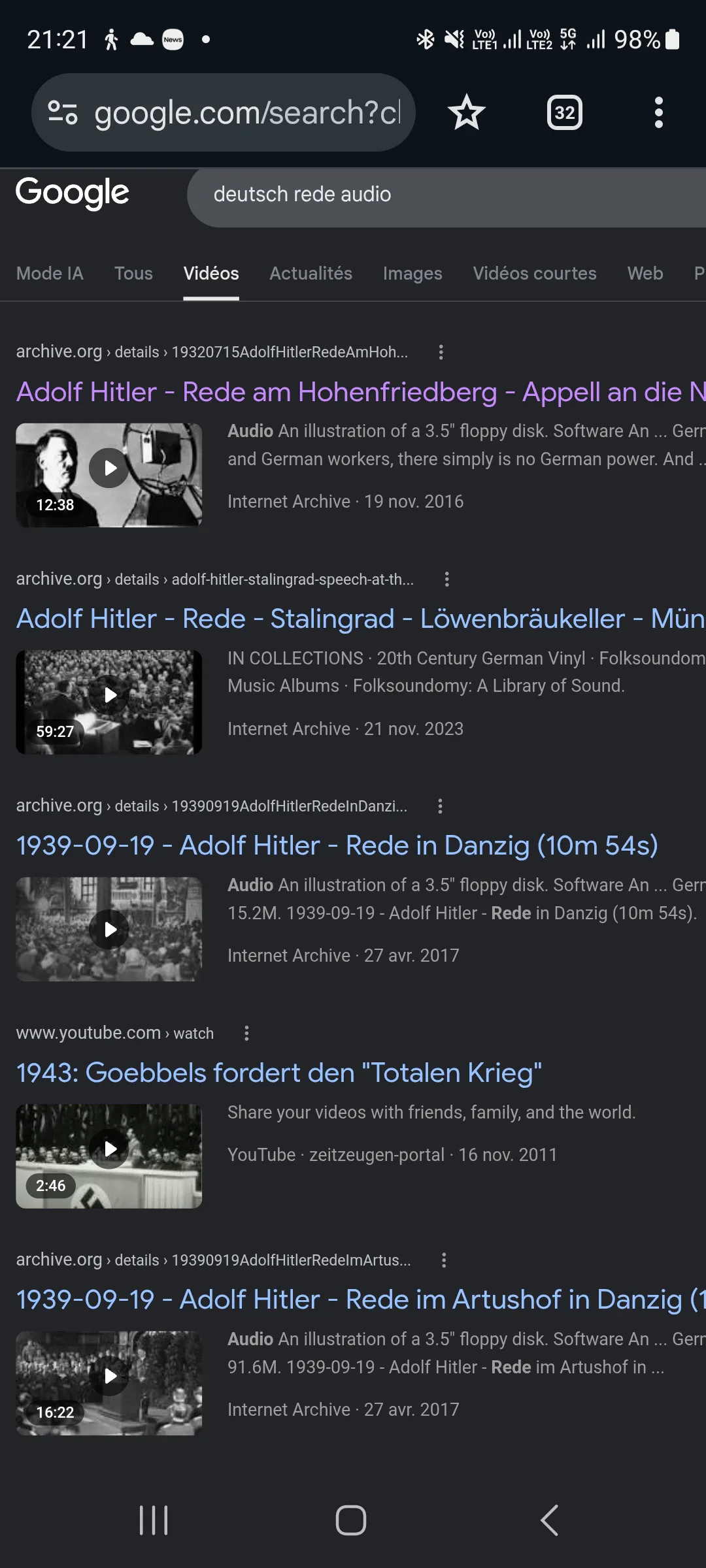The width and height of the screenshot is (706, 1568).
Task: Switch to the Tous results tab
Action: click(x=133, y=273)
